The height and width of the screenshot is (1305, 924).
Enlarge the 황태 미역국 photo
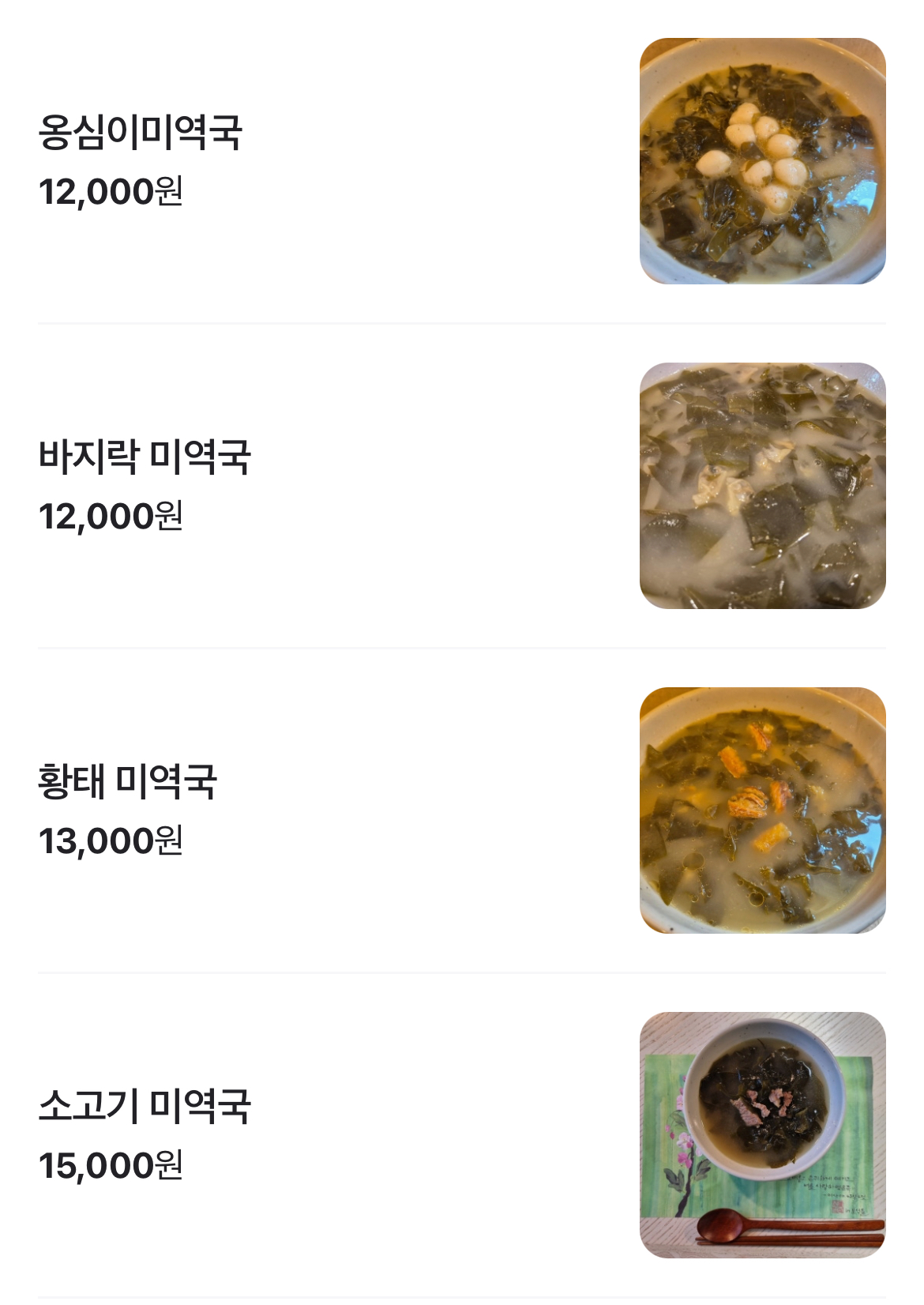762,810
